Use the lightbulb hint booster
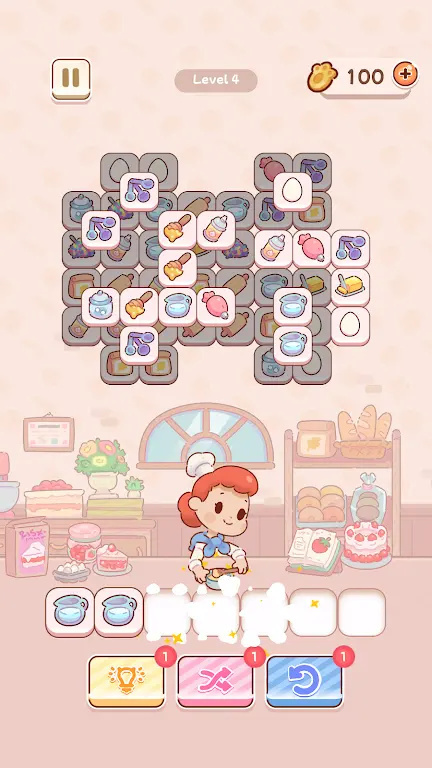The width and height of the screenshot is (432, 768). tap(126, 682)
